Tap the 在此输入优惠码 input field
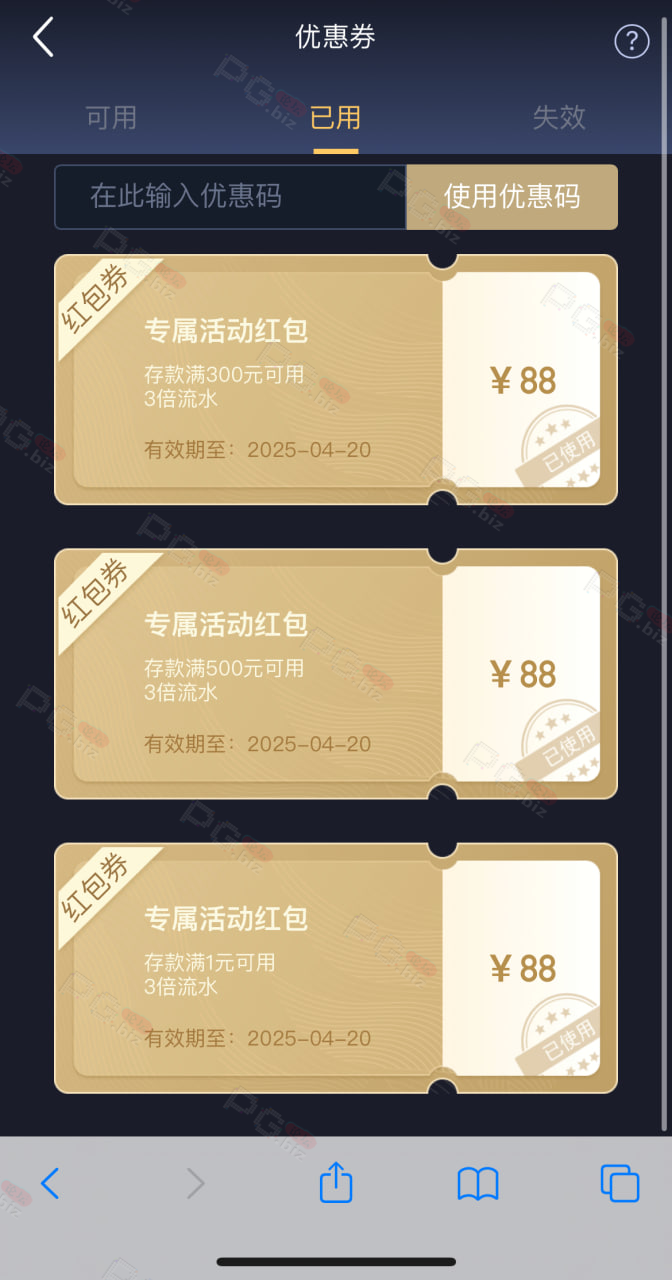 point(230,197)
